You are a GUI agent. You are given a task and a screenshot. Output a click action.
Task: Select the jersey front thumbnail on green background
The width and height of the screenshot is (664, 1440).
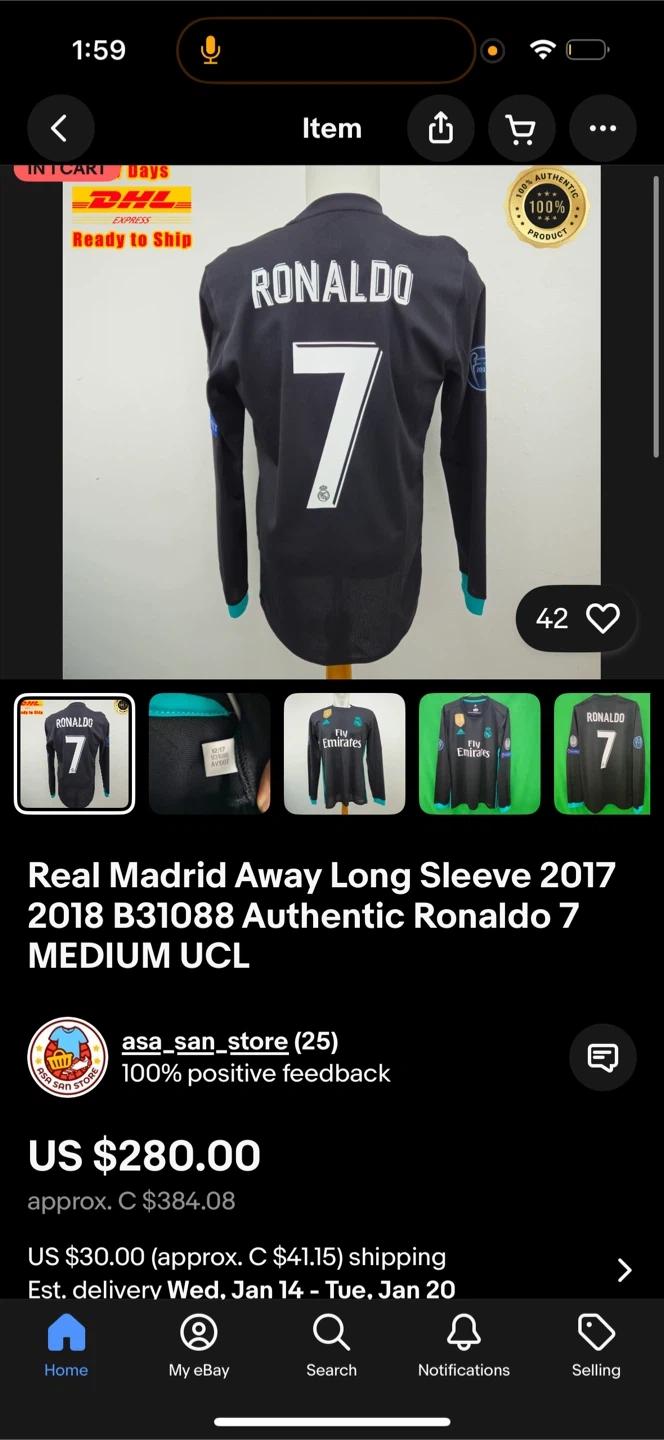480,754
